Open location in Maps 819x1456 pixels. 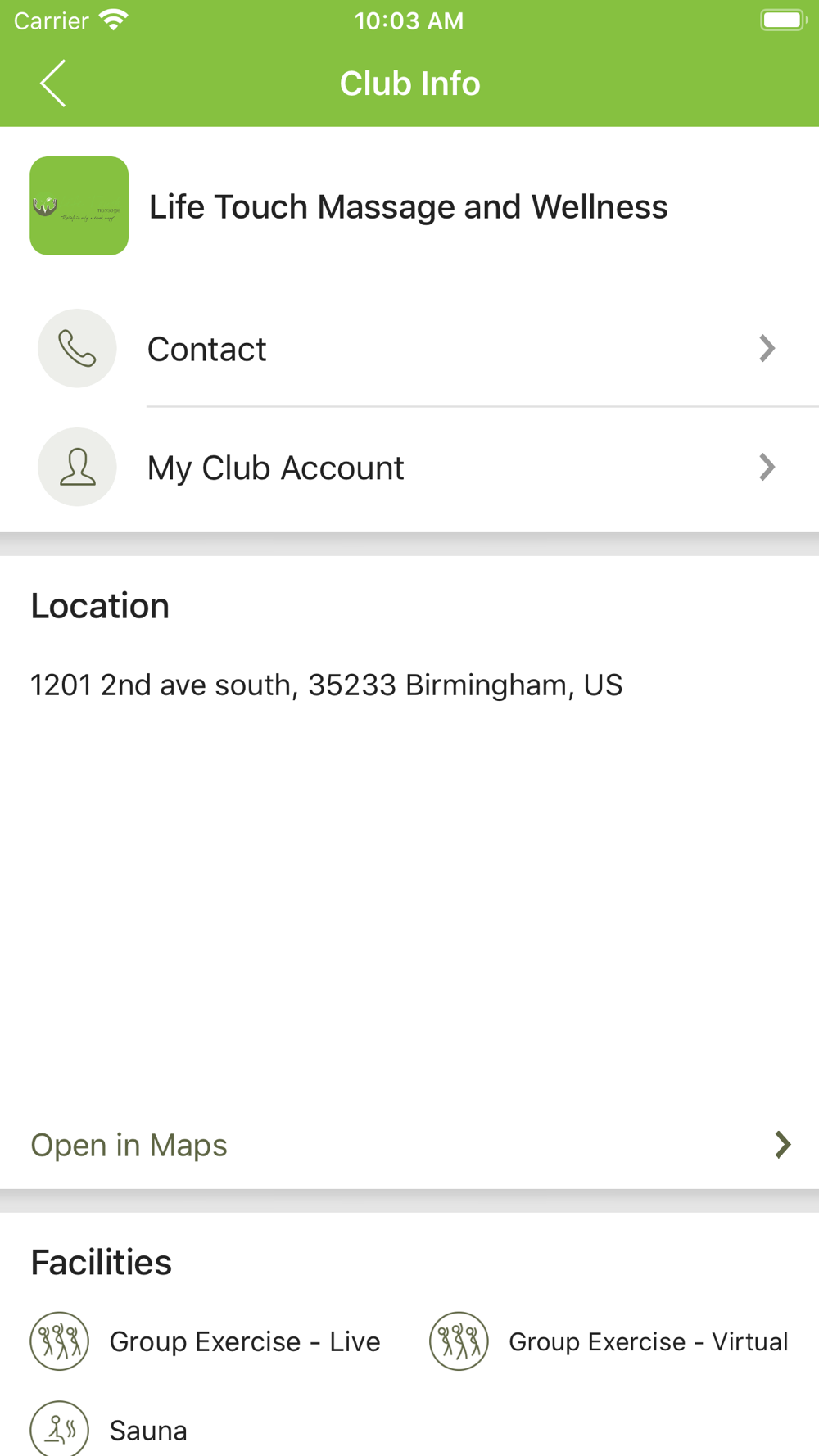pos(409,1145)
